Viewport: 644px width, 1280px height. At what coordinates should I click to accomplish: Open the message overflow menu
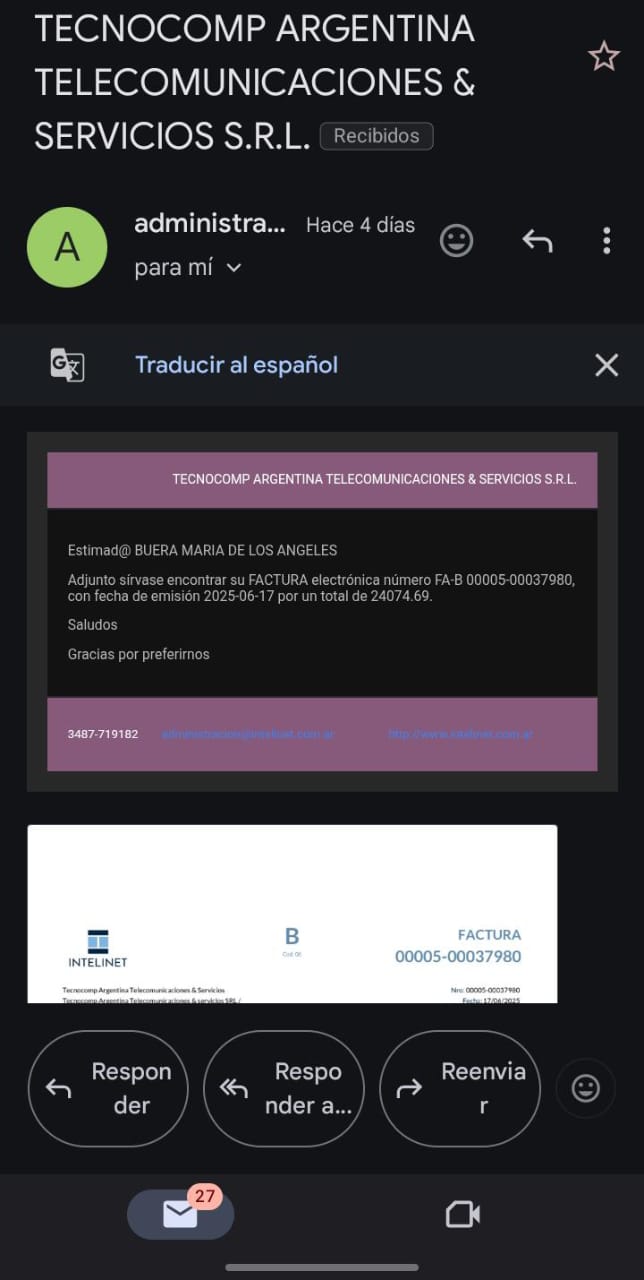[x=606, y=241]
